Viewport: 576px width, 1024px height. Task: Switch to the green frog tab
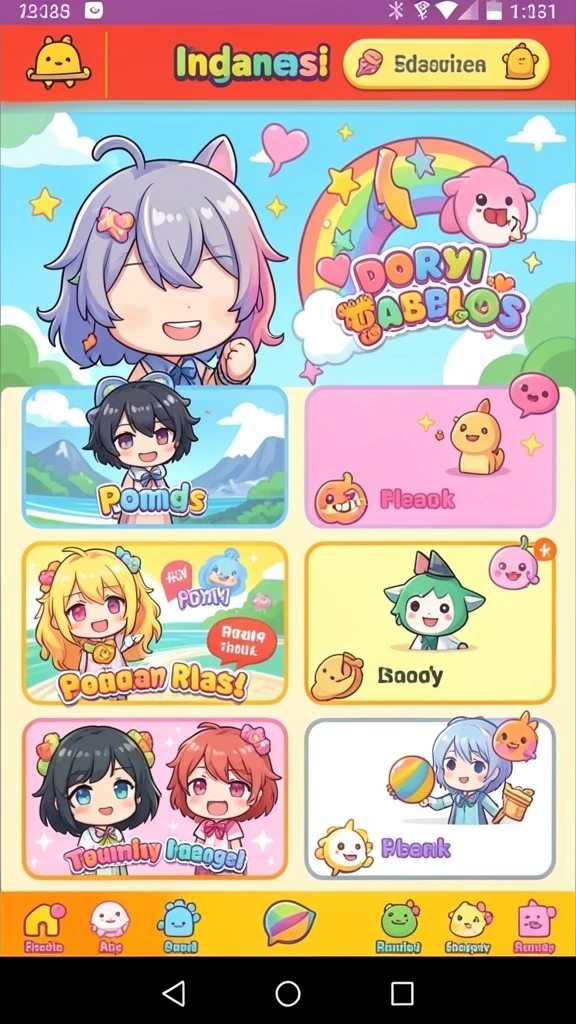pos(399,927)
